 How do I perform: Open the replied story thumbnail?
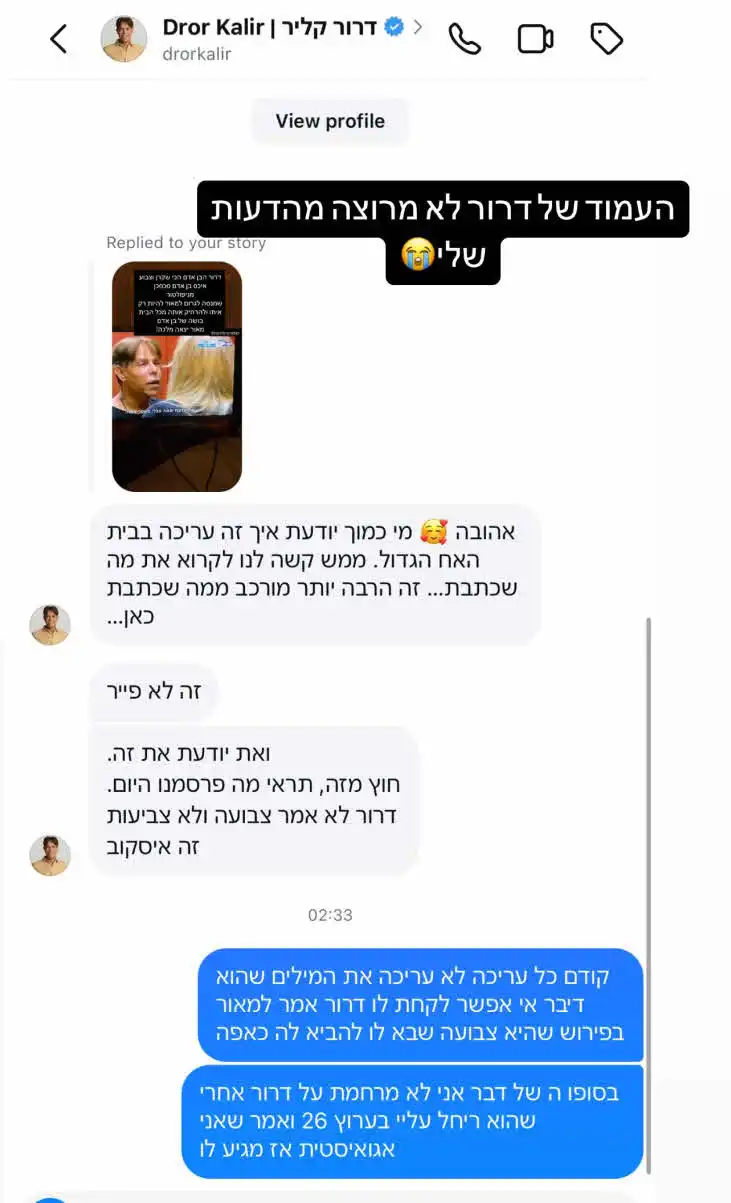pyautogui.click(x=177, y=377)
